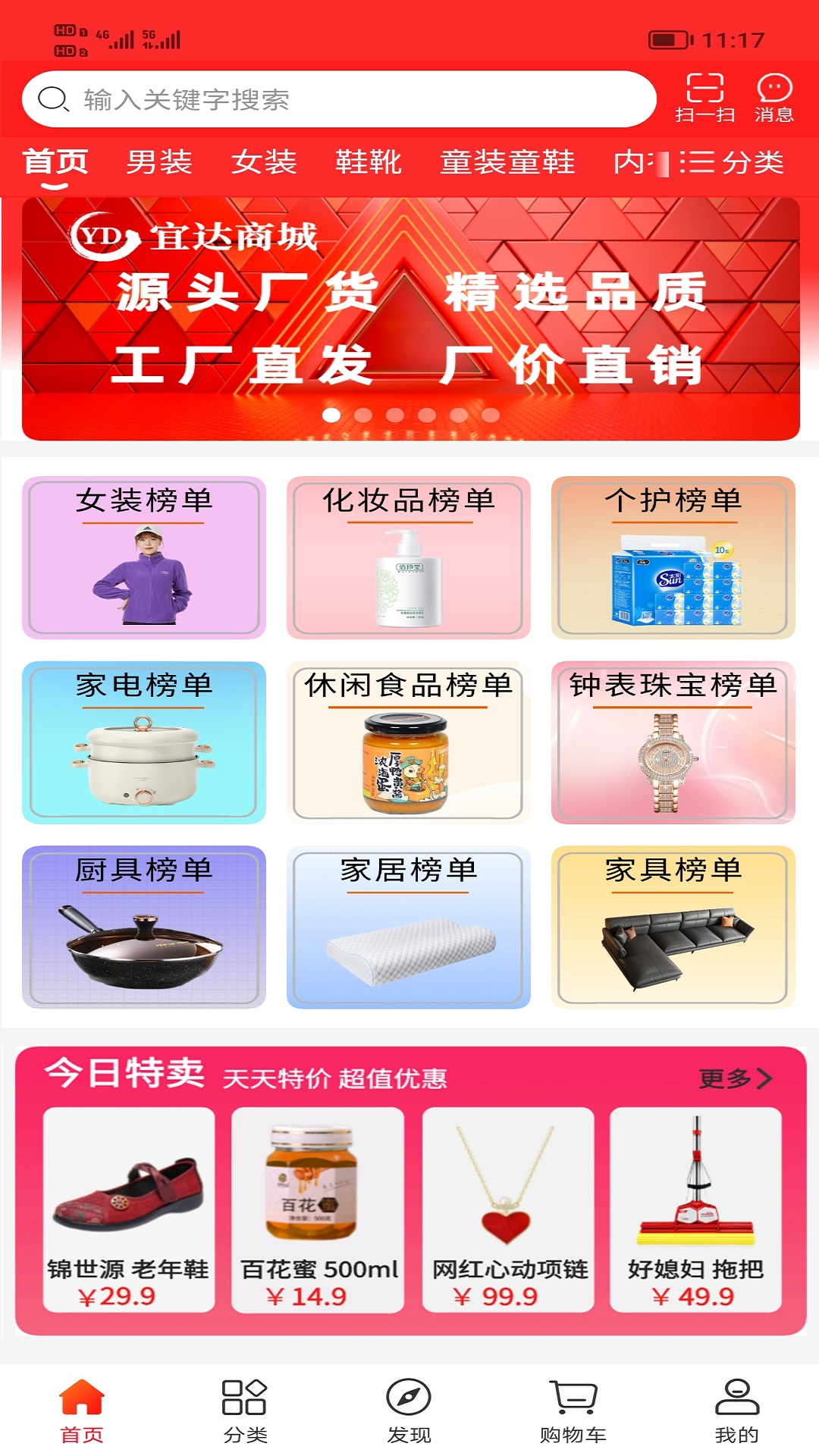Screen dimensions: 819x1456
Task: Open the 童装童鞋 tab
Action: click(x=507, y=162)
